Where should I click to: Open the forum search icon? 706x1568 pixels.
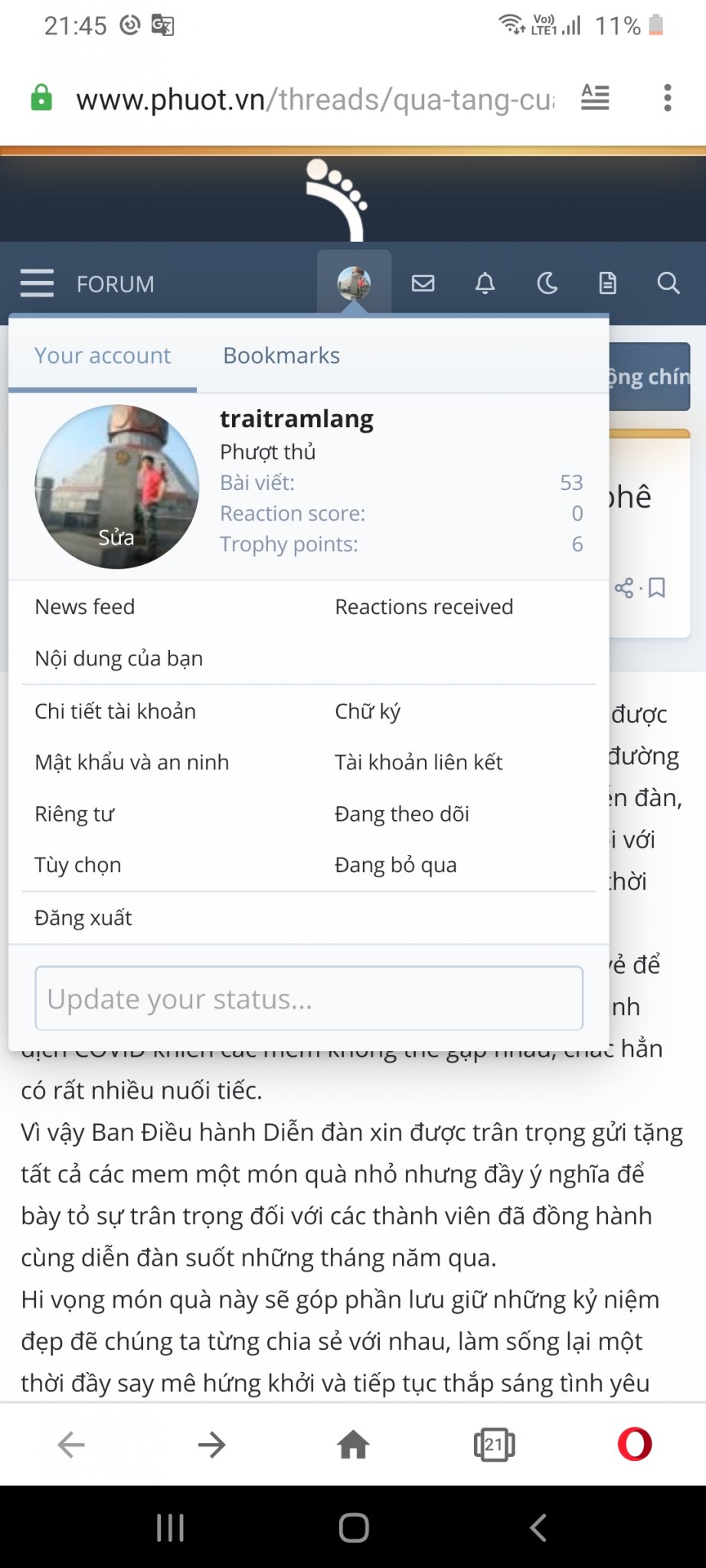click(x=668, y=283)
